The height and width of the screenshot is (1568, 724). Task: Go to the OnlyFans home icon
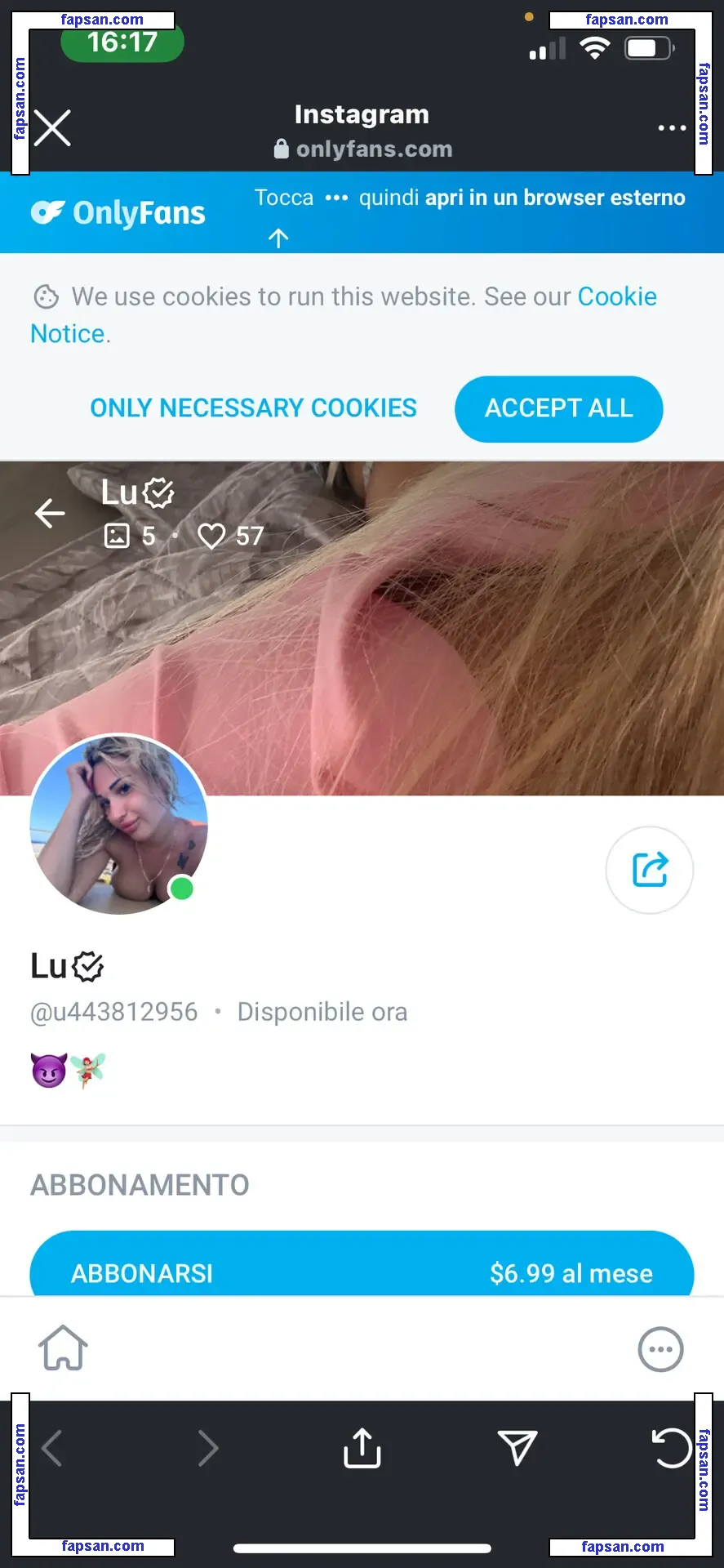tap(64, 1348)
